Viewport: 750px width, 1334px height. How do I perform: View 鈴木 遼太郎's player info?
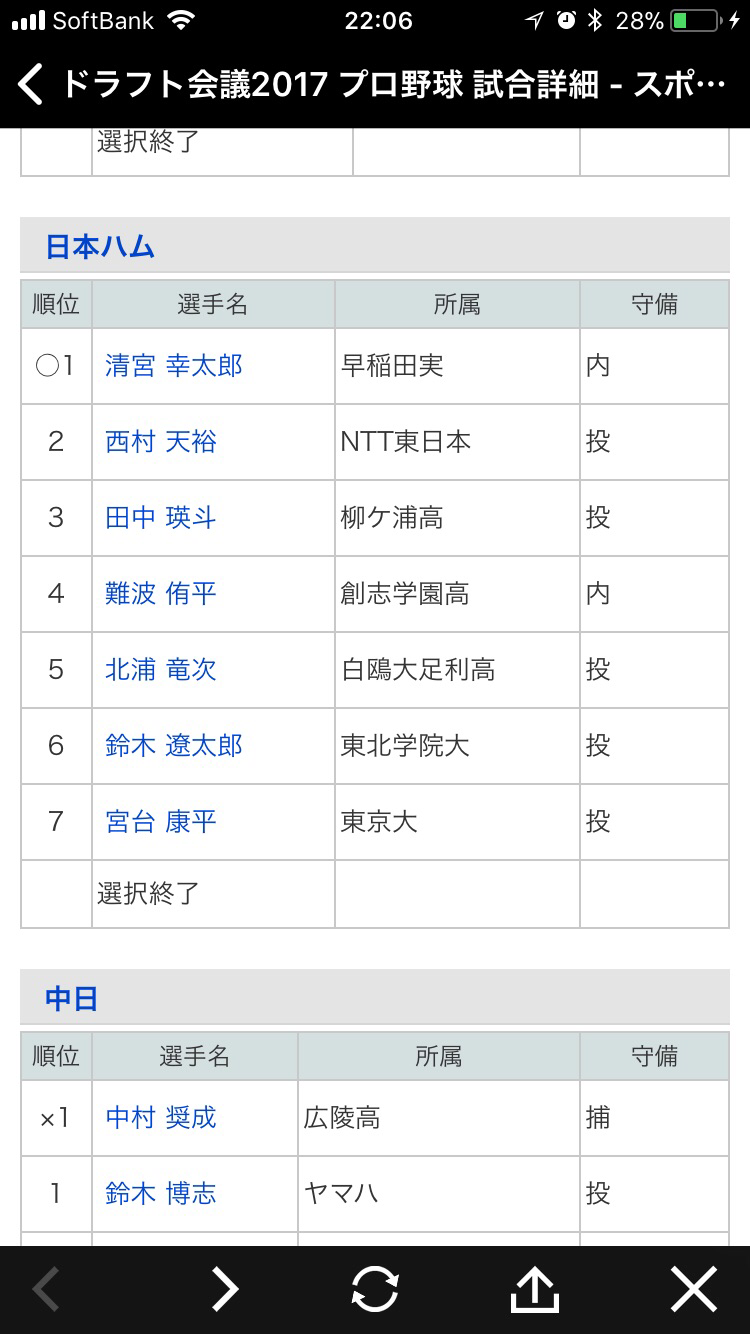[x=174, y=746]
